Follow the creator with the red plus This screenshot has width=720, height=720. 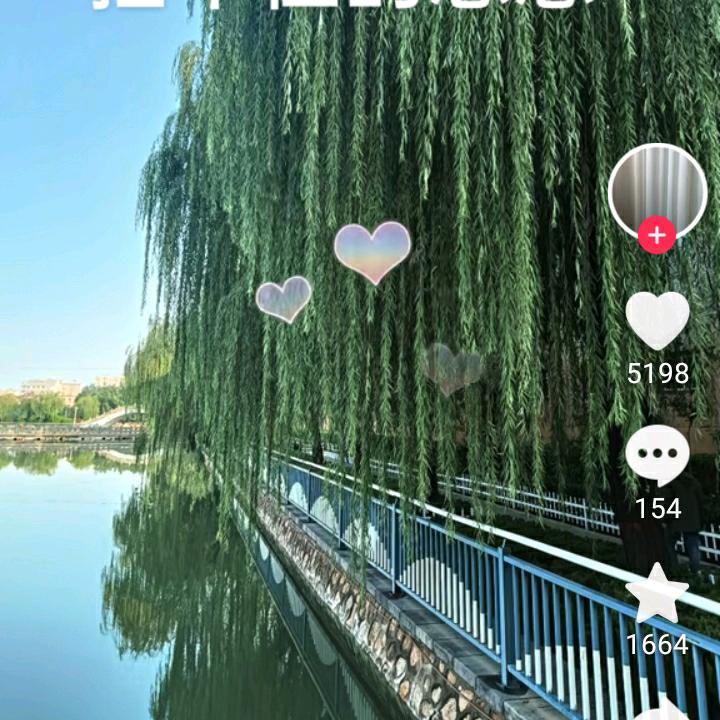(657, 236)
